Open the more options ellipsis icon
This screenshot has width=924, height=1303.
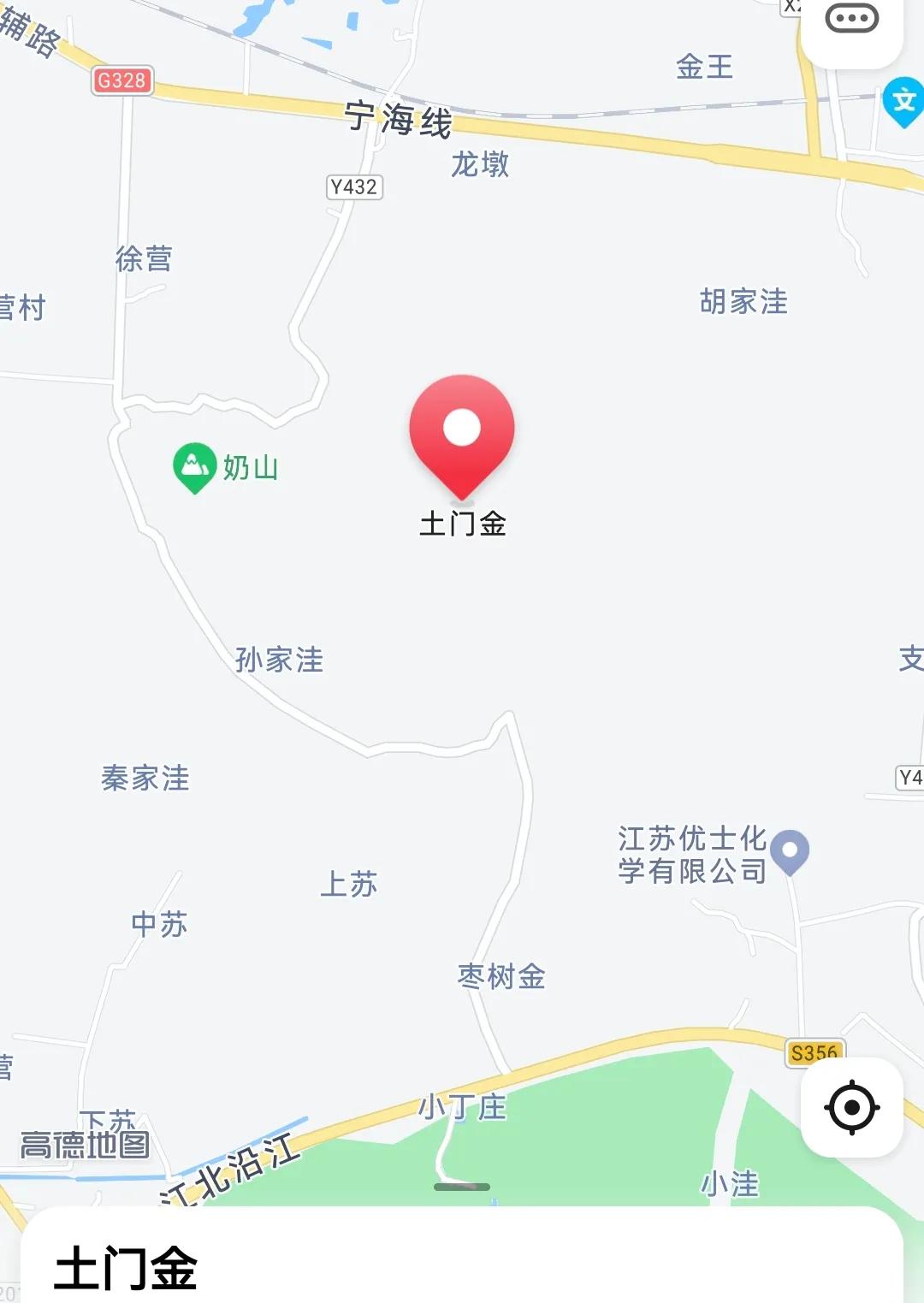click(x=851, y=17)
